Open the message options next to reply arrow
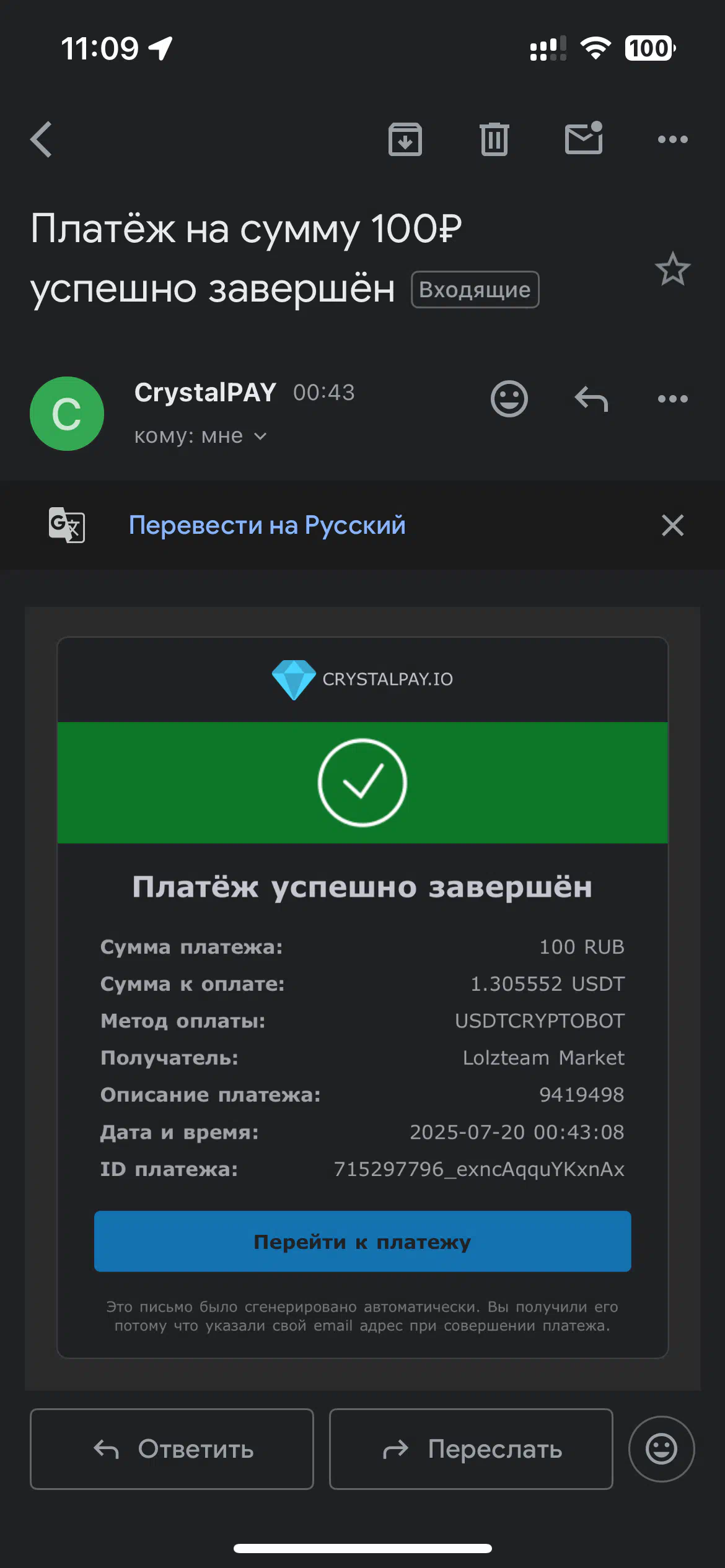The image size is (725, 1568). (673, 399)
